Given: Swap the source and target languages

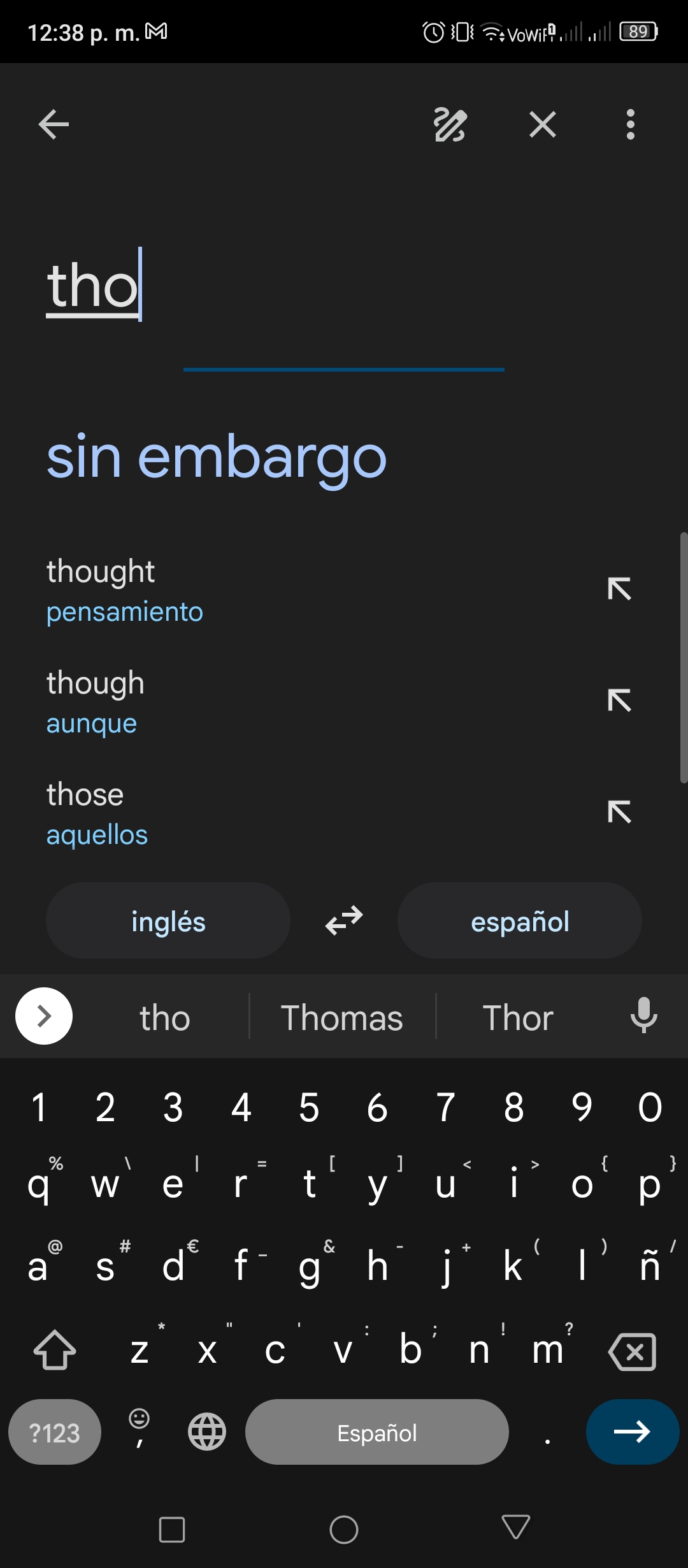Looking at the screenshot, I should pyautogui.click(x=344, y=920).
